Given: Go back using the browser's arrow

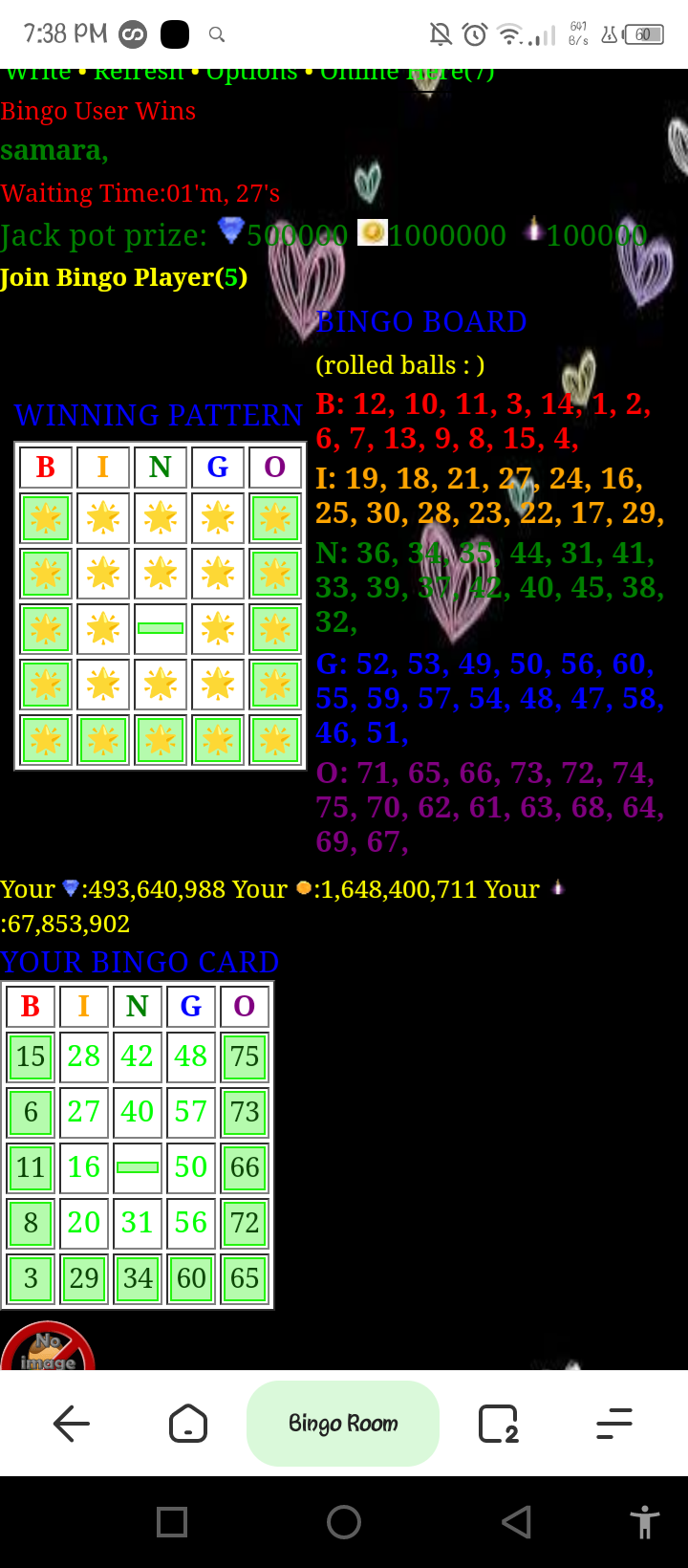Looking at the screenshot, I should click(x=72, y=1424).
